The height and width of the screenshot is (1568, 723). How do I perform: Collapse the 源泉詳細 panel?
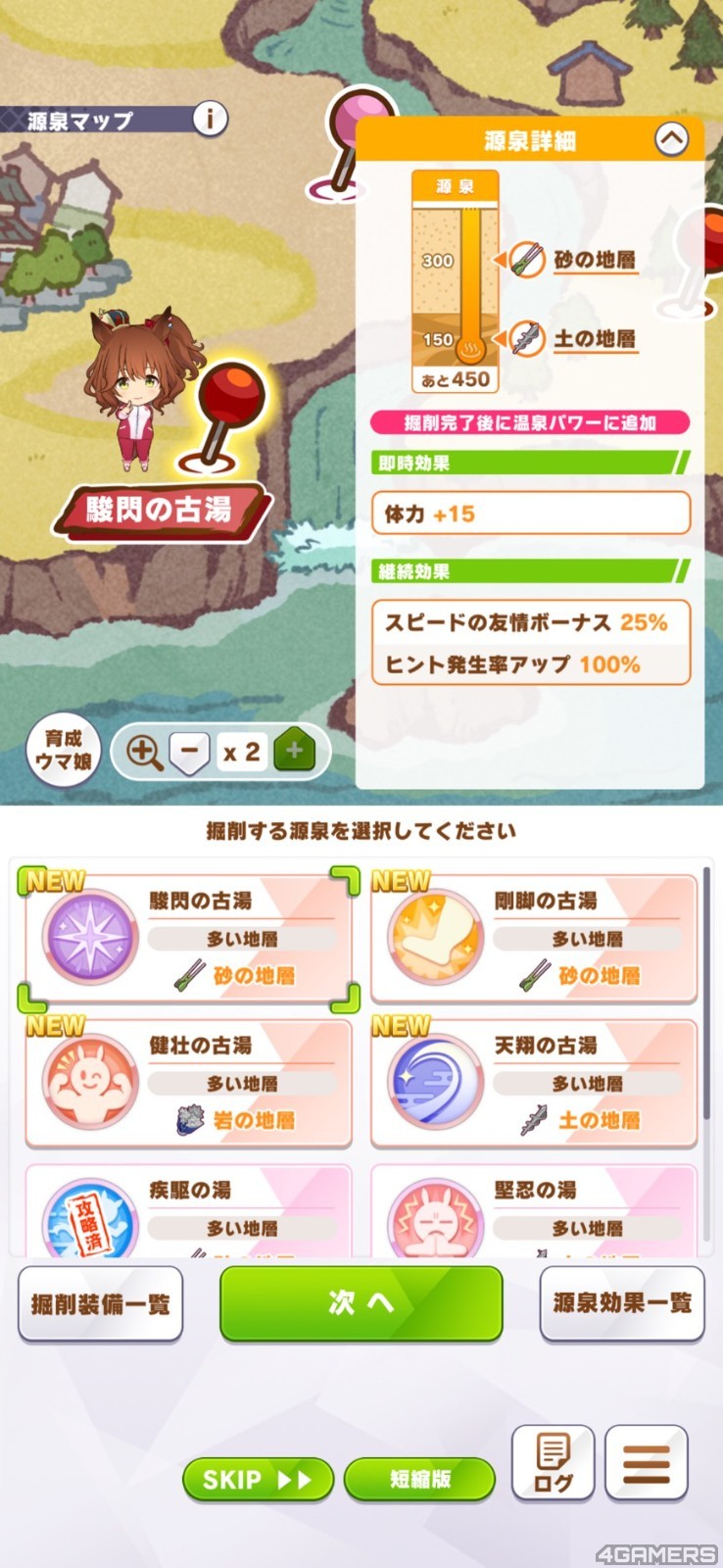[671, 140]
